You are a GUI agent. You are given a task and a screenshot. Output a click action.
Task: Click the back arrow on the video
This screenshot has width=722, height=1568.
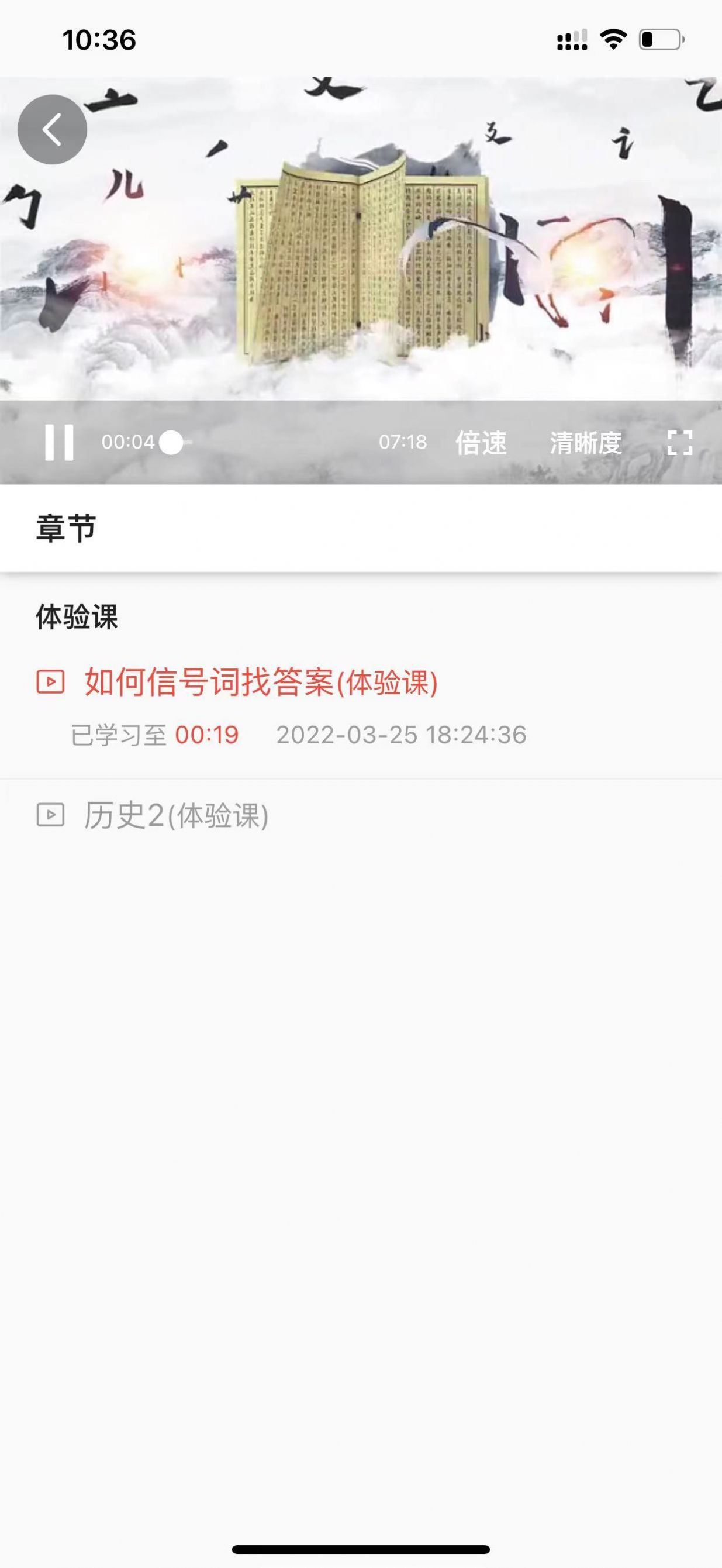53,129
